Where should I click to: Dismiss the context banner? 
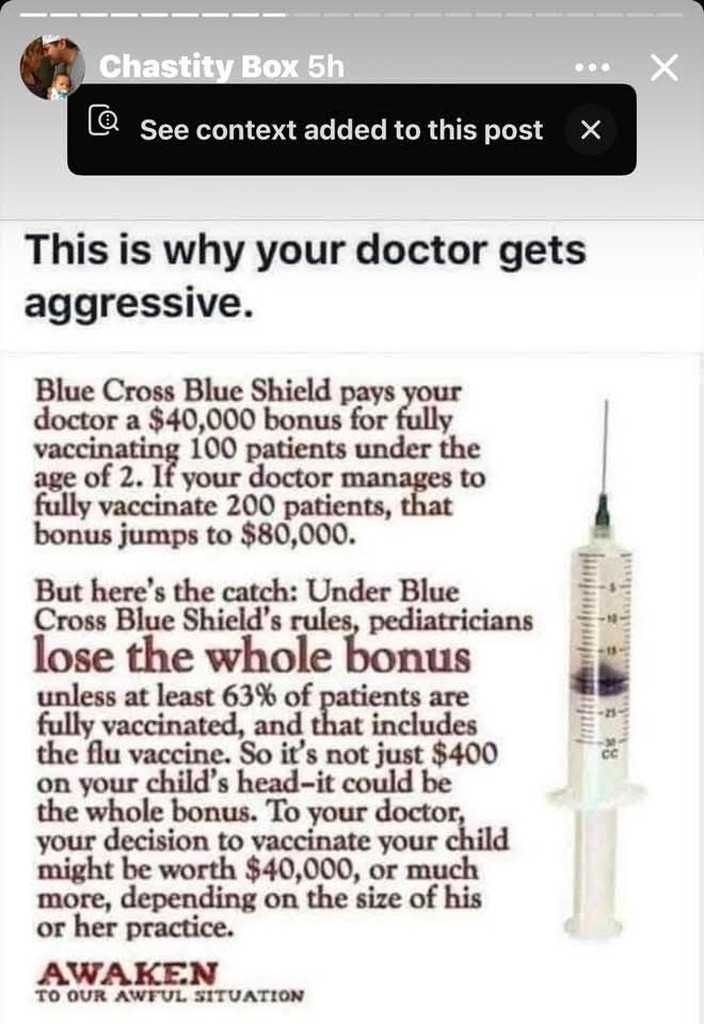(590, 130)
